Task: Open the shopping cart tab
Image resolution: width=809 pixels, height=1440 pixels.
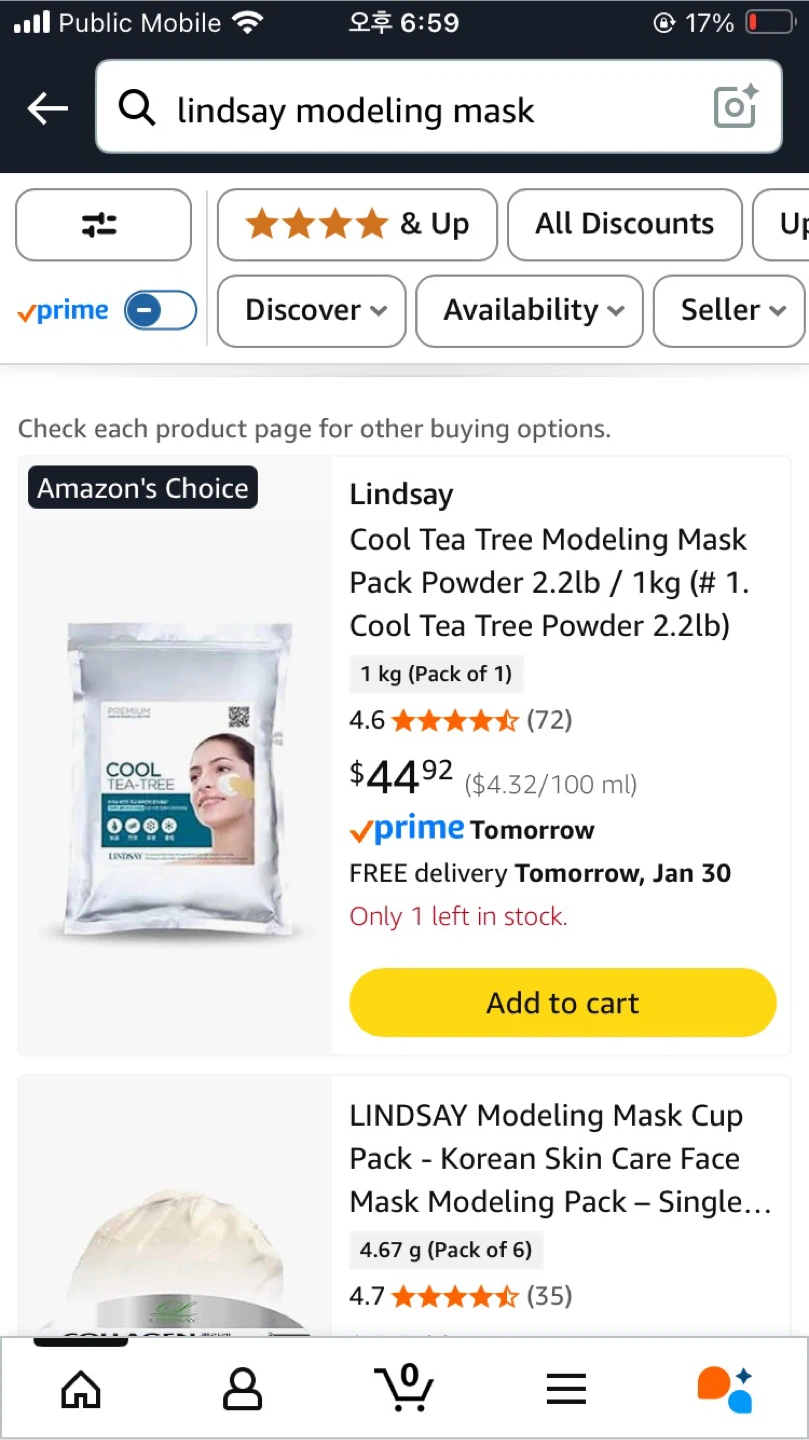Action: pyautogui.click(x=404, y=1388)
